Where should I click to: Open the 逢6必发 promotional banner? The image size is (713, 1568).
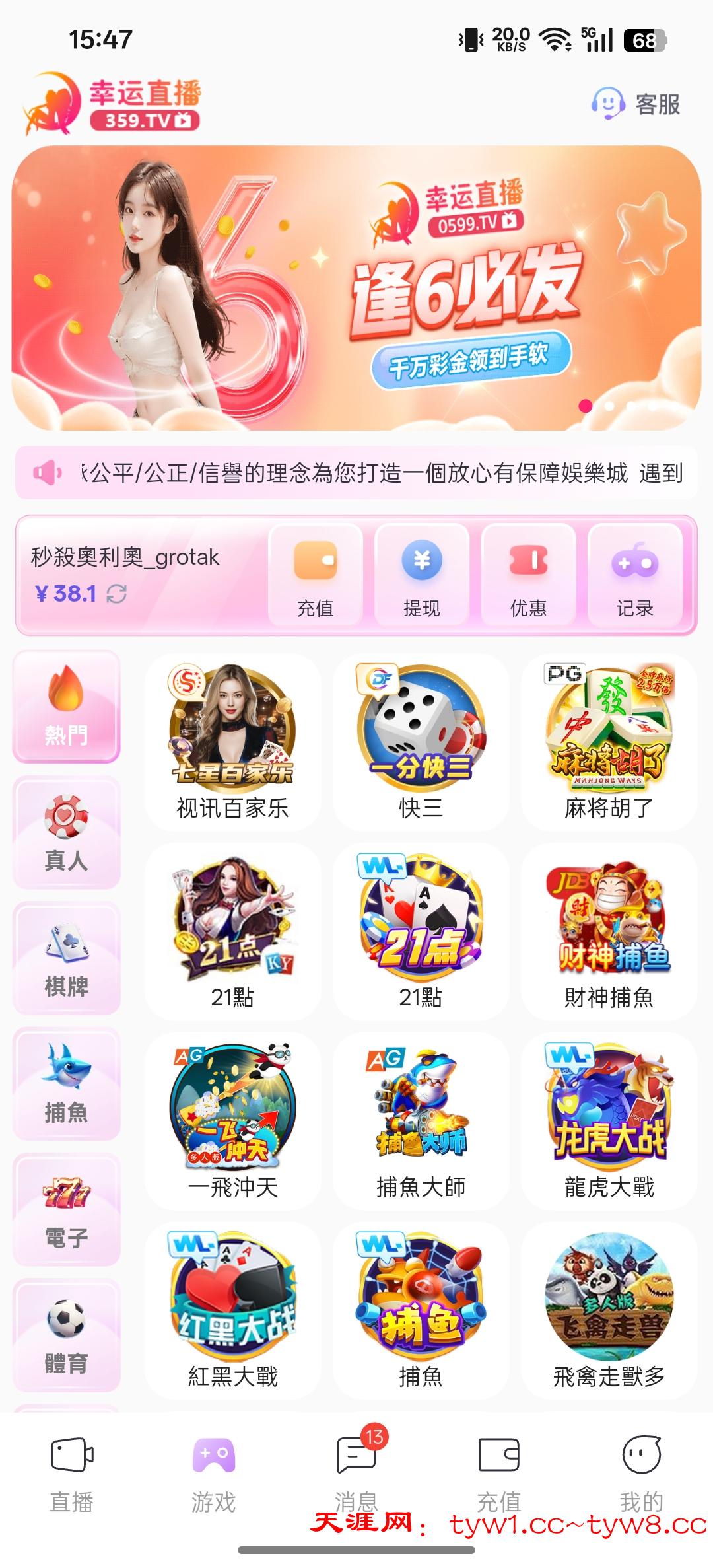tap(356, 288)
